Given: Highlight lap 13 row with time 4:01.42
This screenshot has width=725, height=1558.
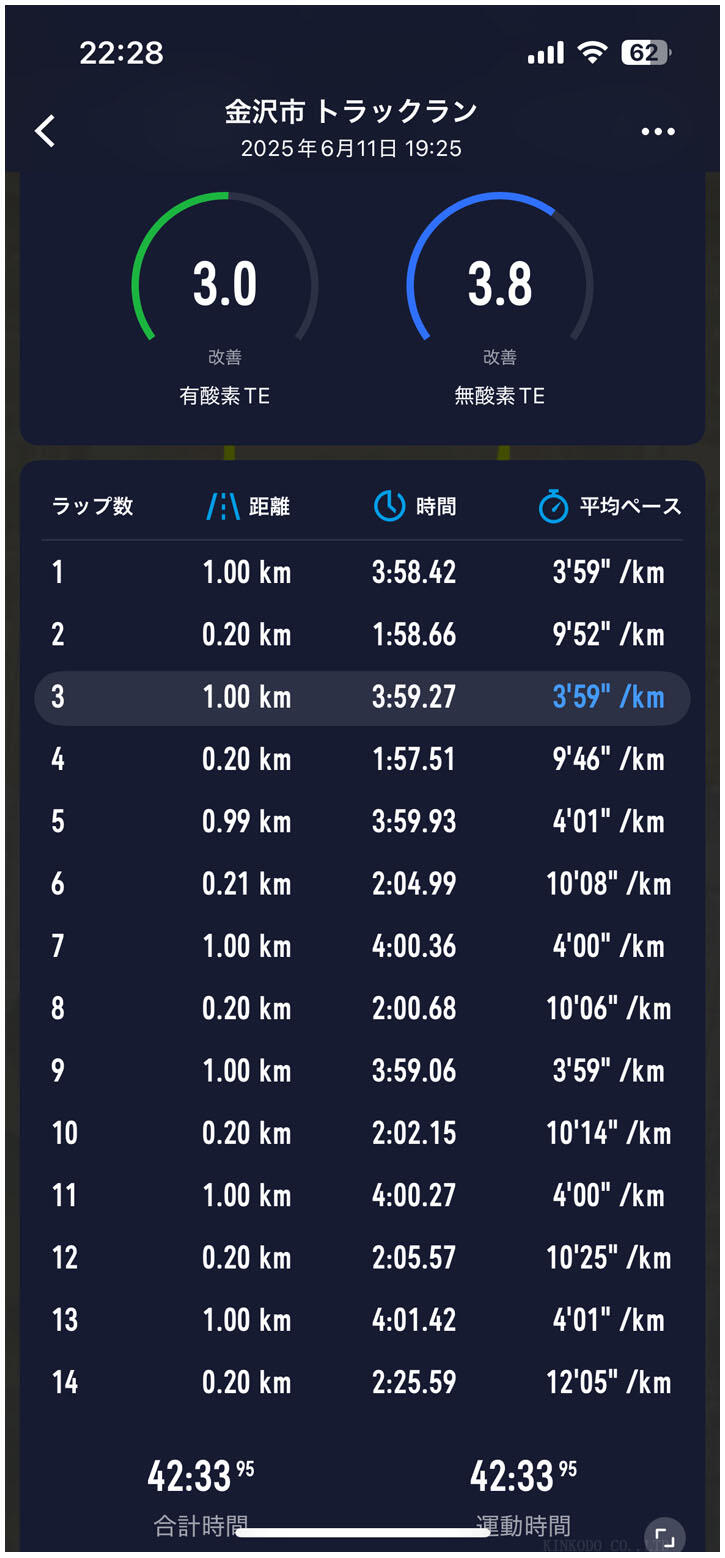Looking at the screenshot, I should click(362, 1320).
